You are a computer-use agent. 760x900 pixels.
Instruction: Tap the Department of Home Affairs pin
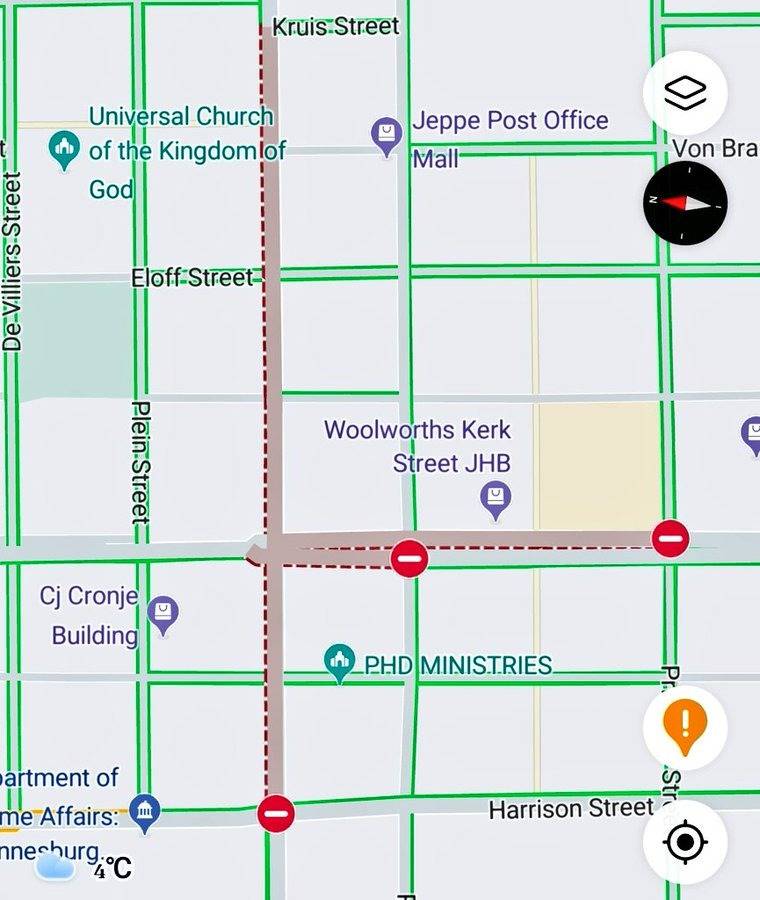point(145,812)
